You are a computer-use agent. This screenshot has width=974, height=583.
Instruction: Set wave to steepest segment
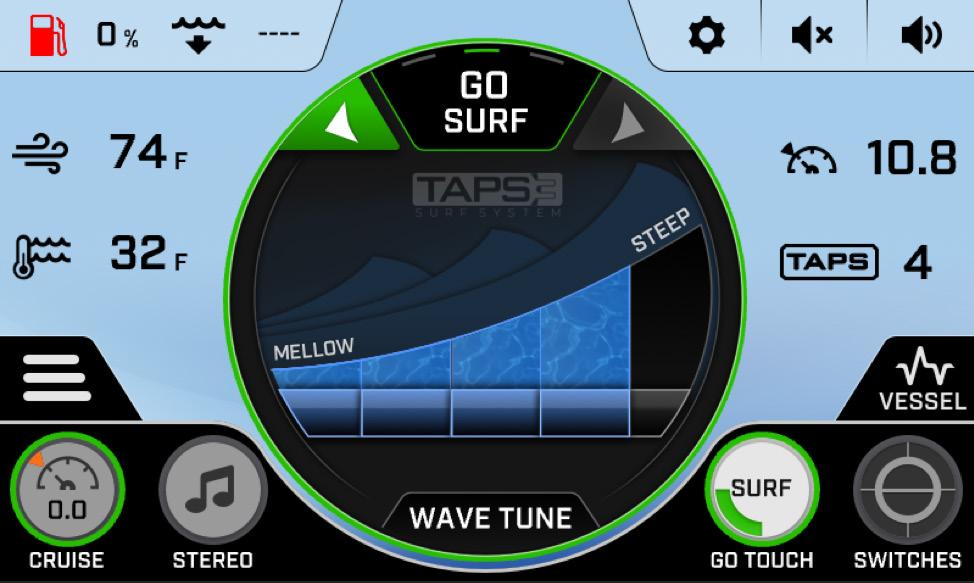[x=660, y=411]
